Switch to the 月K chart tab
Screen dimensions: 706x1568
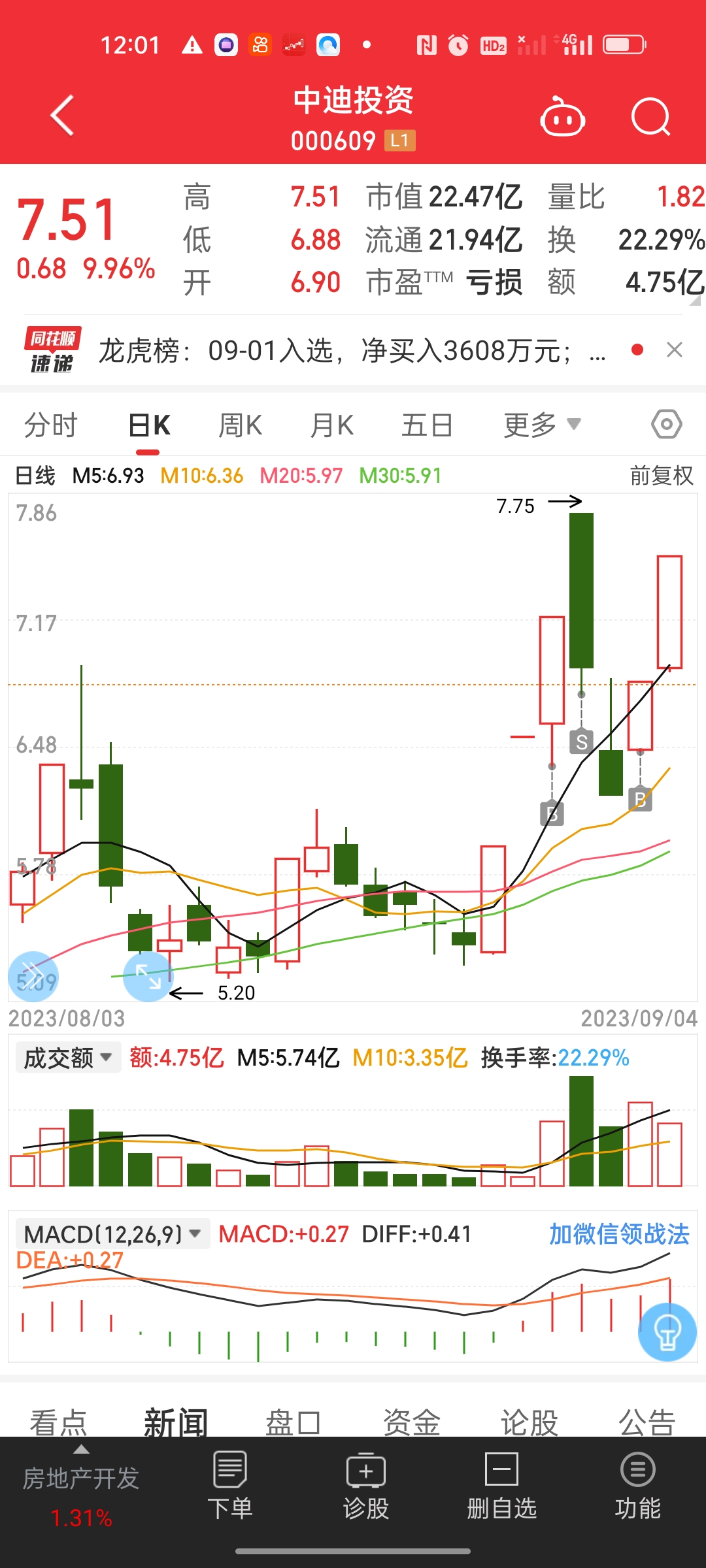tap(331, 425)
